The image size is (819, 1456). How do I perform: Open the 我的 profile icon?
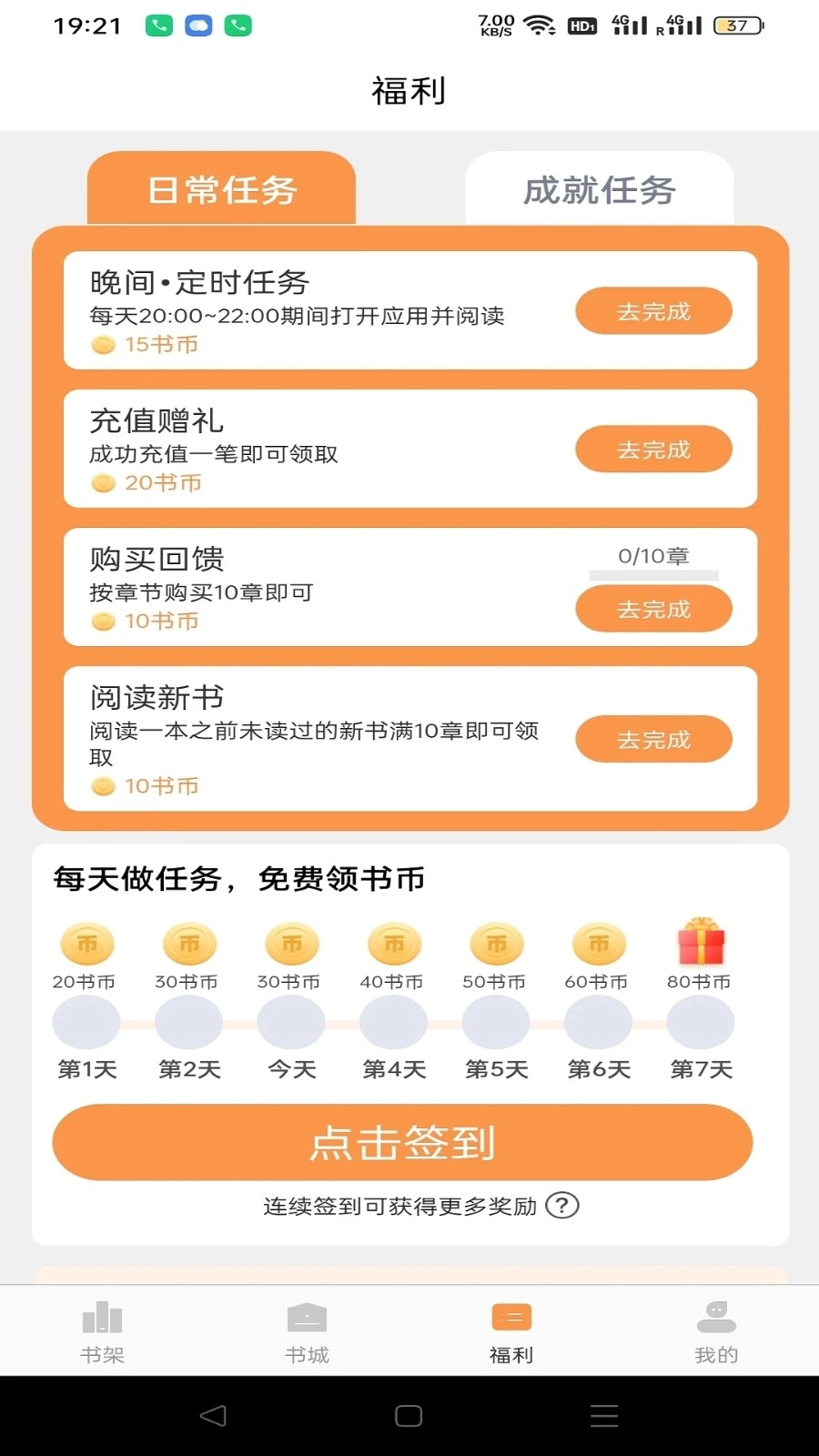pos(715,1313)
